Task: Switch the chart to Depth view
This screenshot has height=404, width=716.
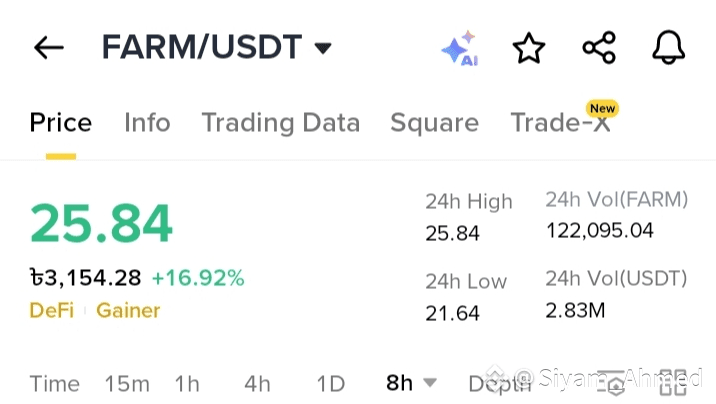Action: 499,383
